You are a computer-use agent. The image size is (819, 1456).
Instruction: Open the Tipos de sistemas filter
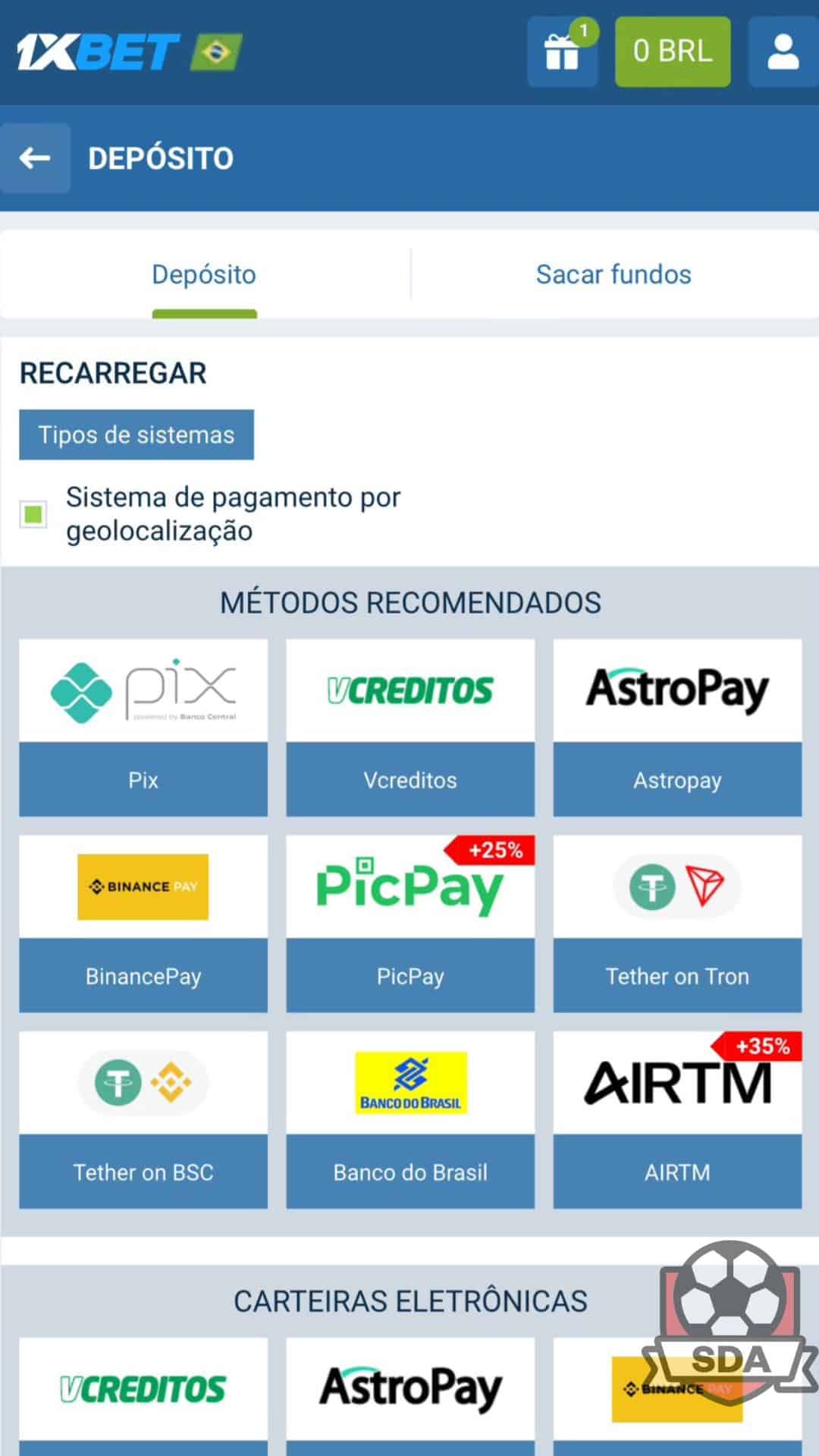136,435
